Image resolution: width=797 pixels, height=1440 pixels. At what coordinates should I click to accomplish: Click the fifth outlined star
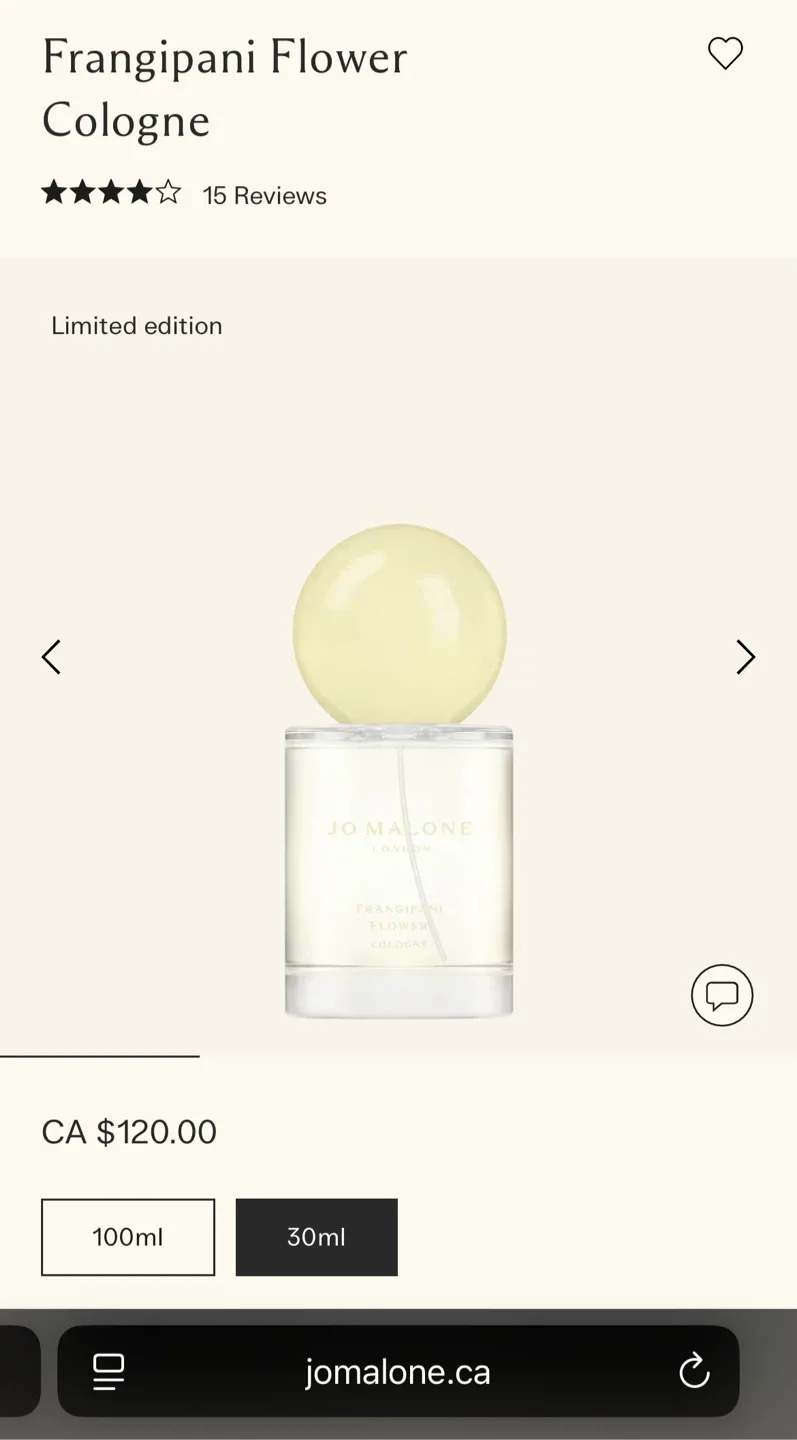(x=169, y=191)
